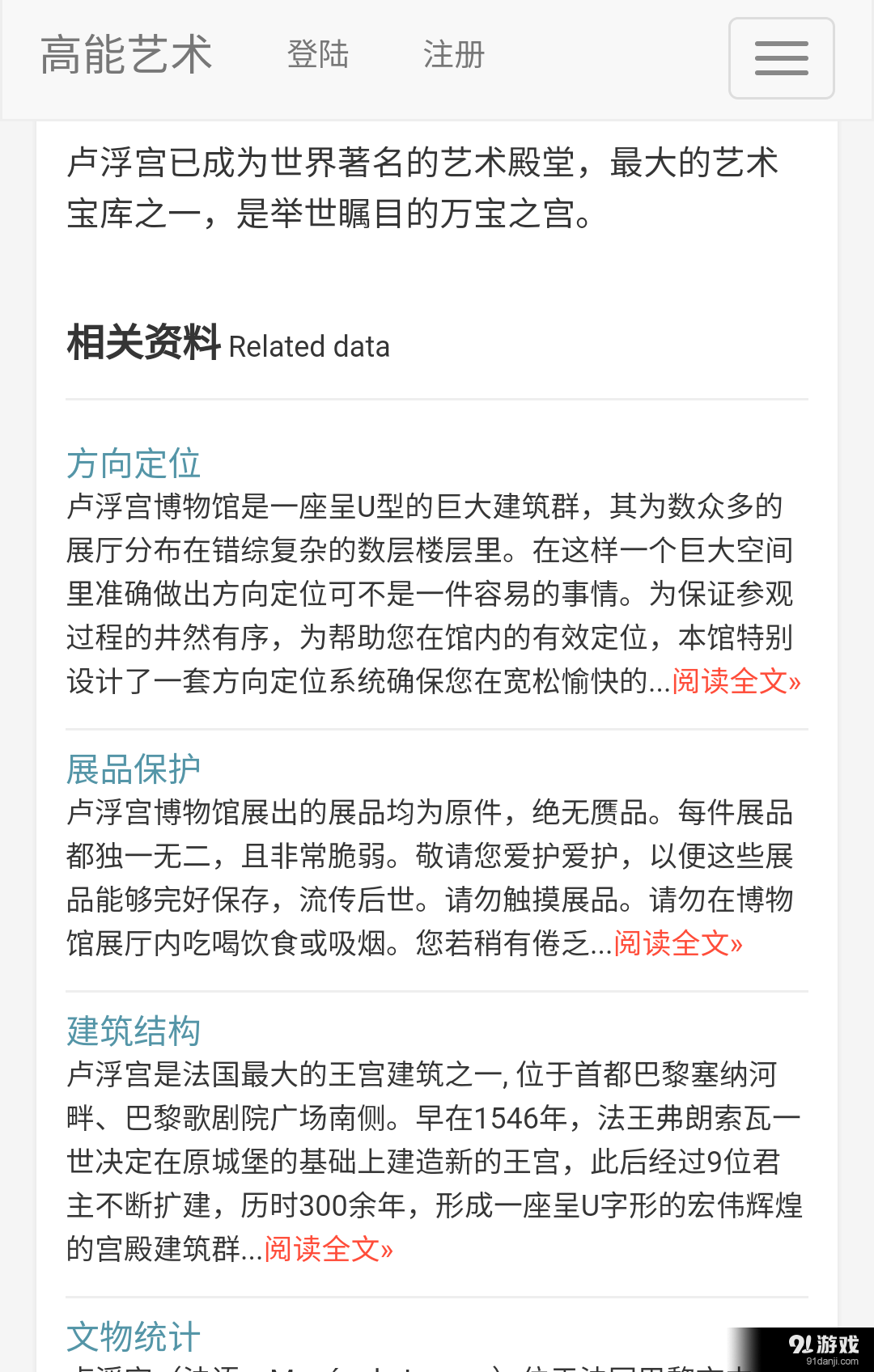Screen dimensions: 874x1372
Task: Open the 文物统计 section link
Action: [134, 1336]
